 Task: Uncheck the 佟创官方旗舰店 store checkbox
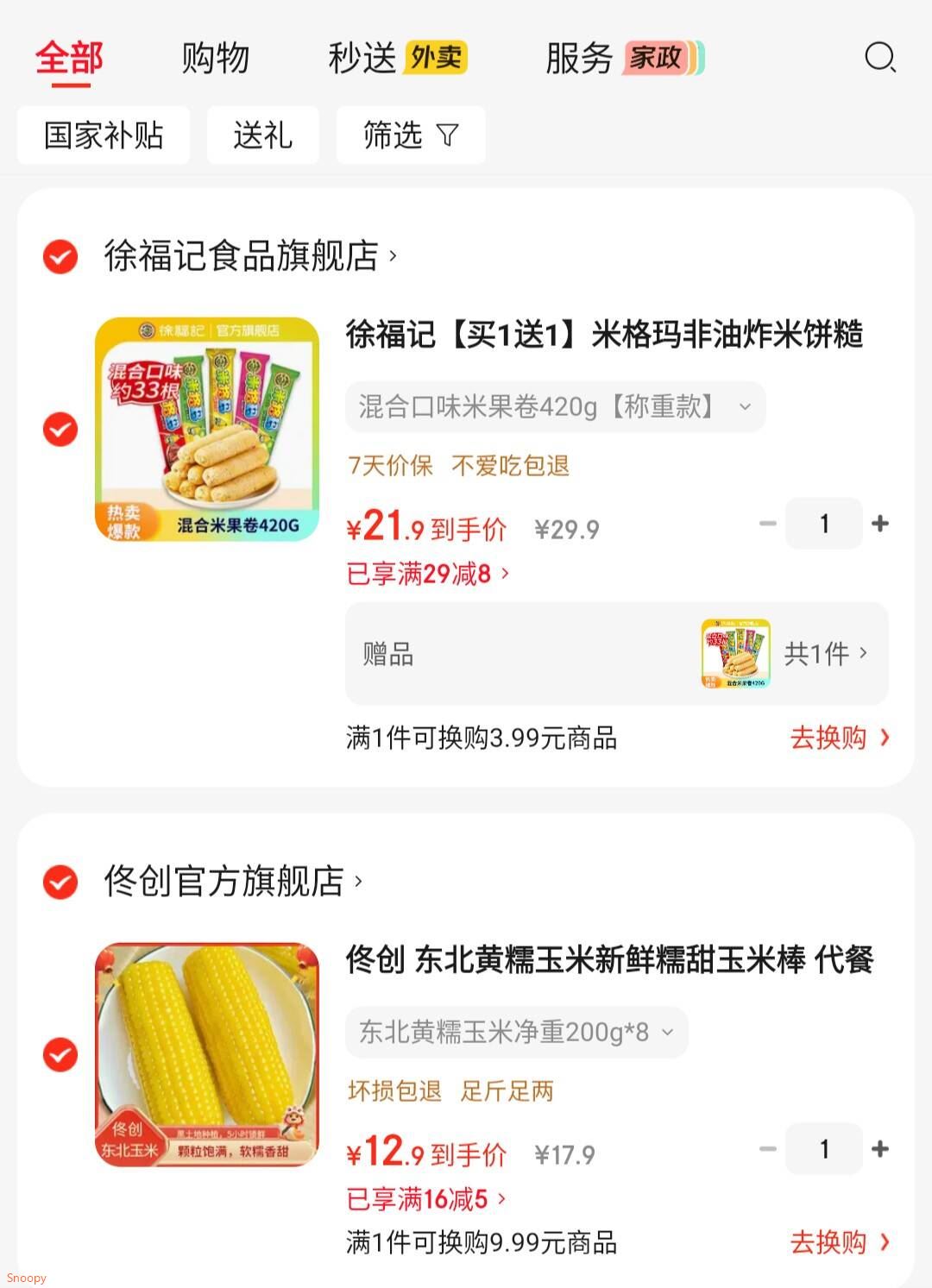coord(59,882)
